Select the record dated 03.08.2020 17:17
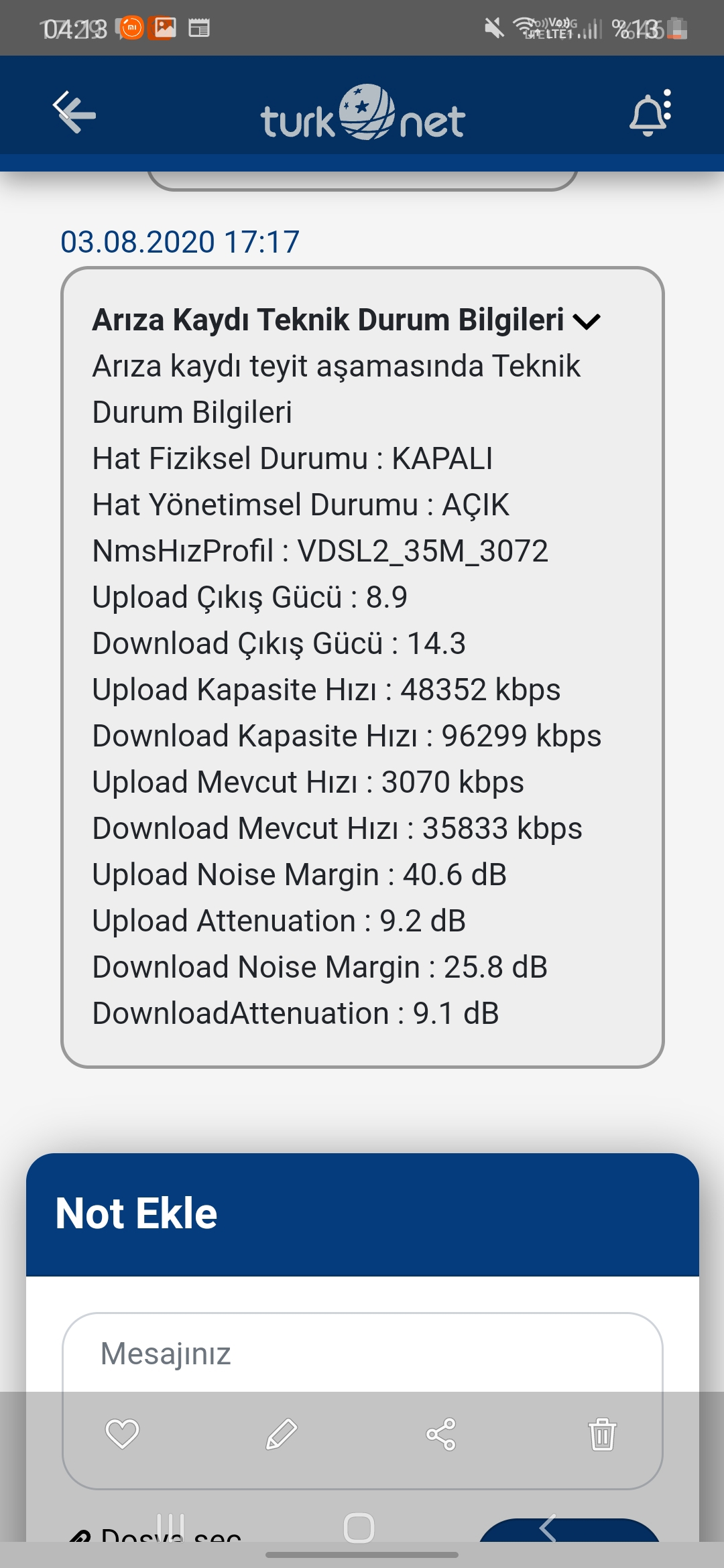 pos(178,241)
